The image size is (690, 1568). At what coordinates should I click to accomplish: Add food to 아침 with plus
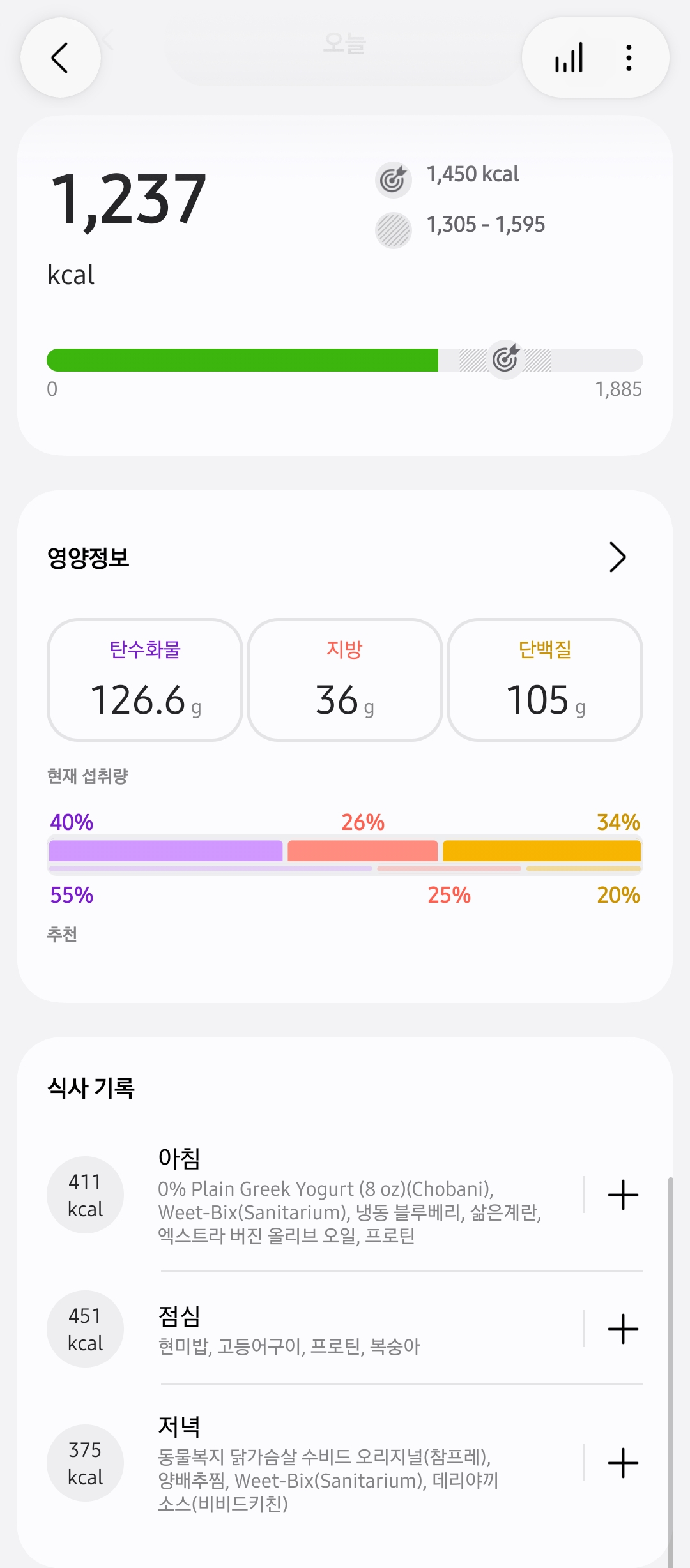[x=623, y=1195]
